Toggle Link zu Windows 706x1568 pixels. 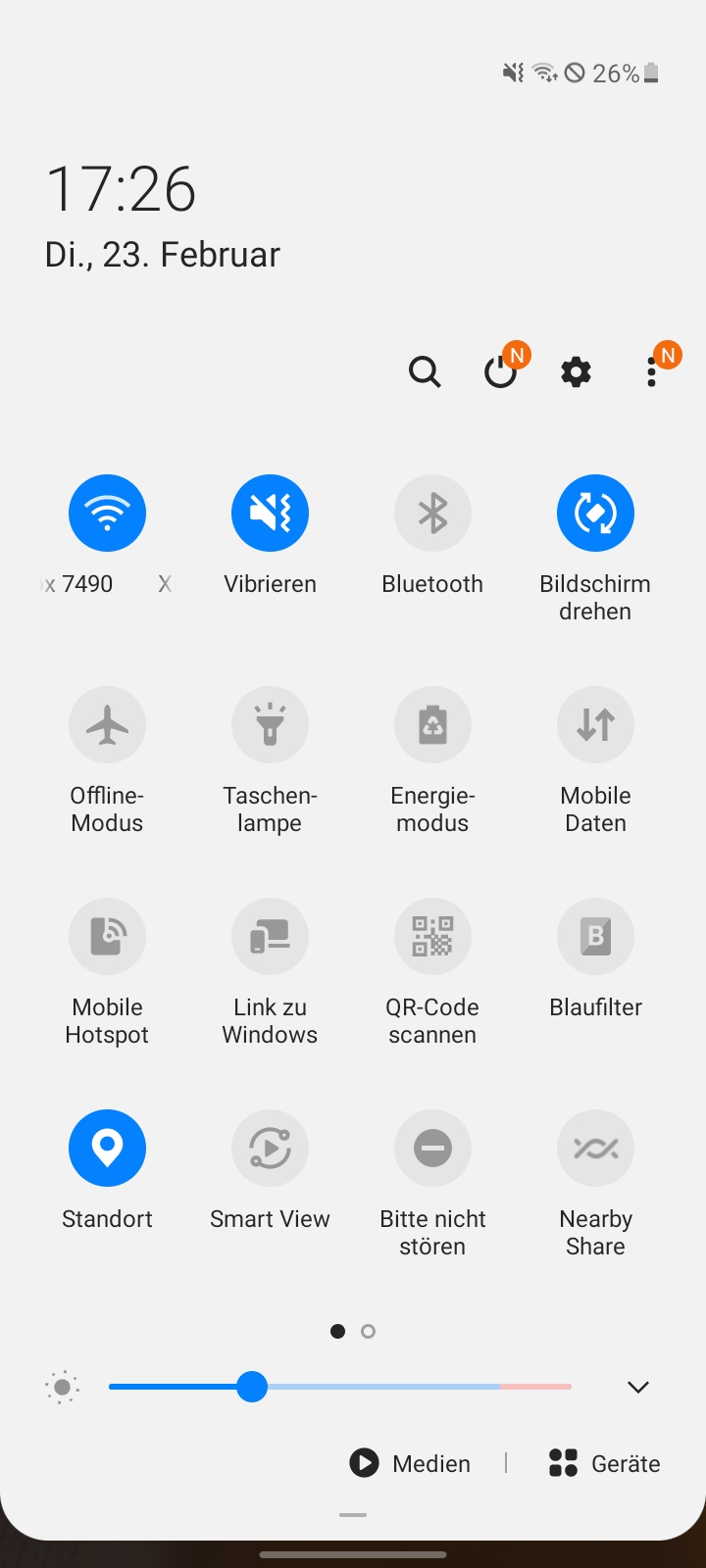point(270,936)
